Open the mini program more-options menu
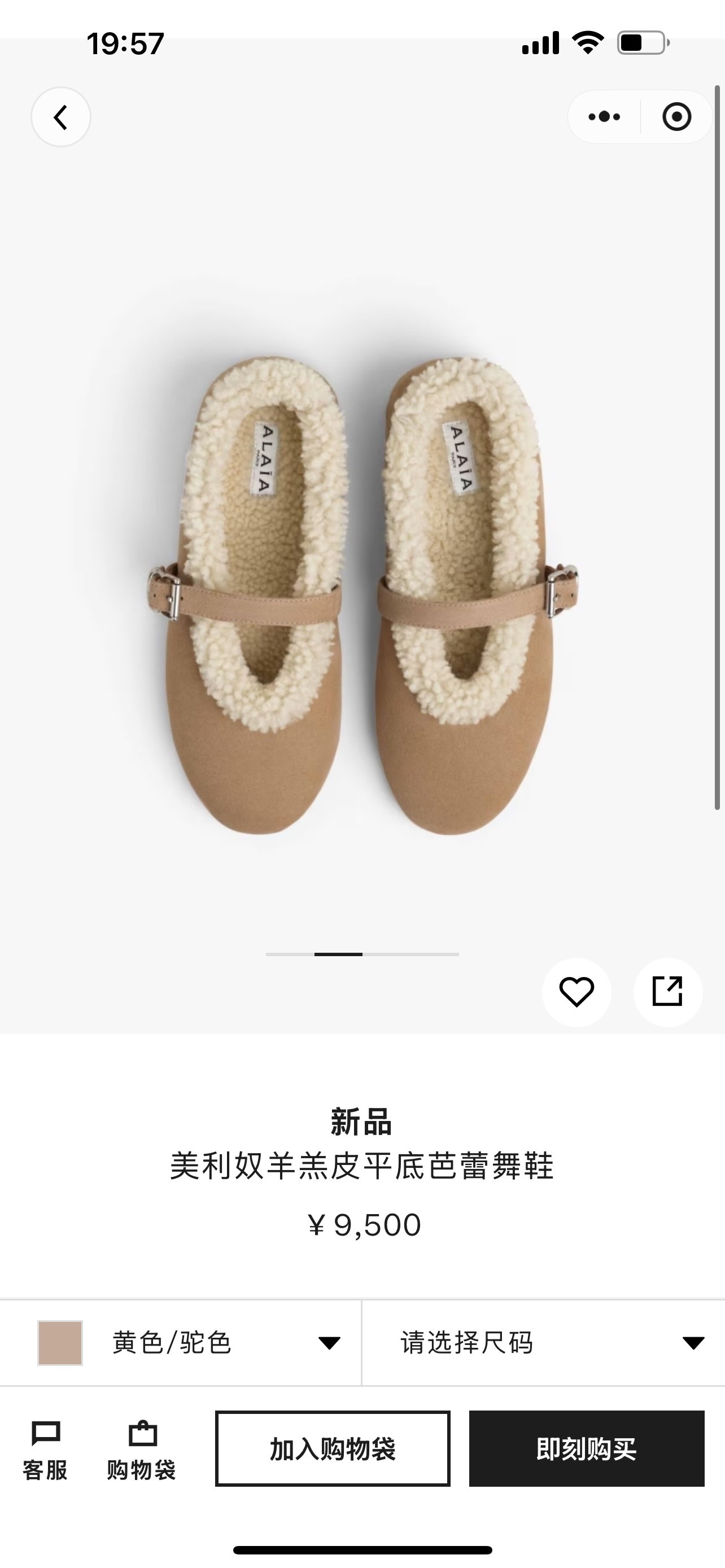 pos(604,117)
